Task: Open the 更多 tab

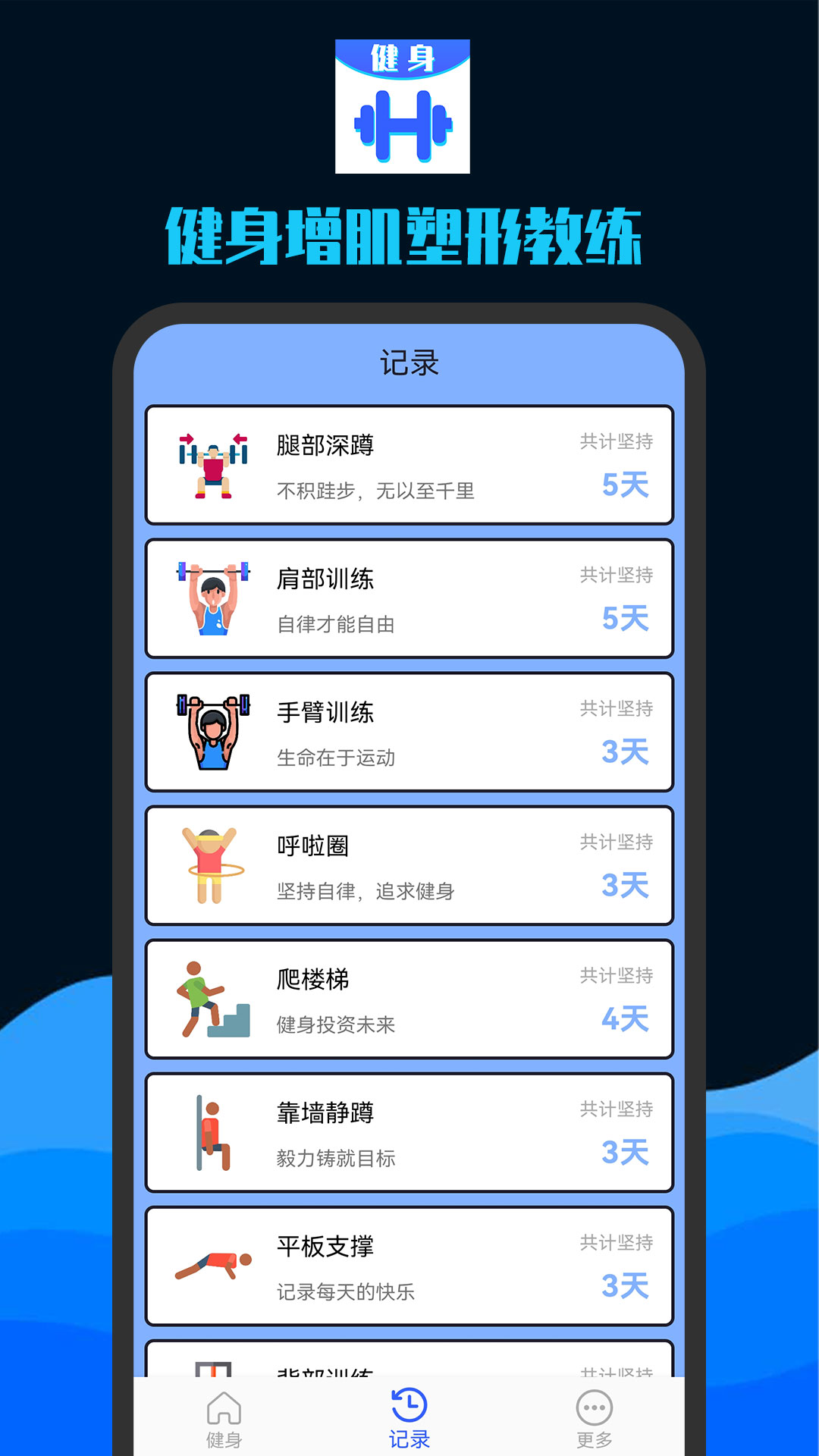Action: pyautogui.click(x=594, y=1418)
